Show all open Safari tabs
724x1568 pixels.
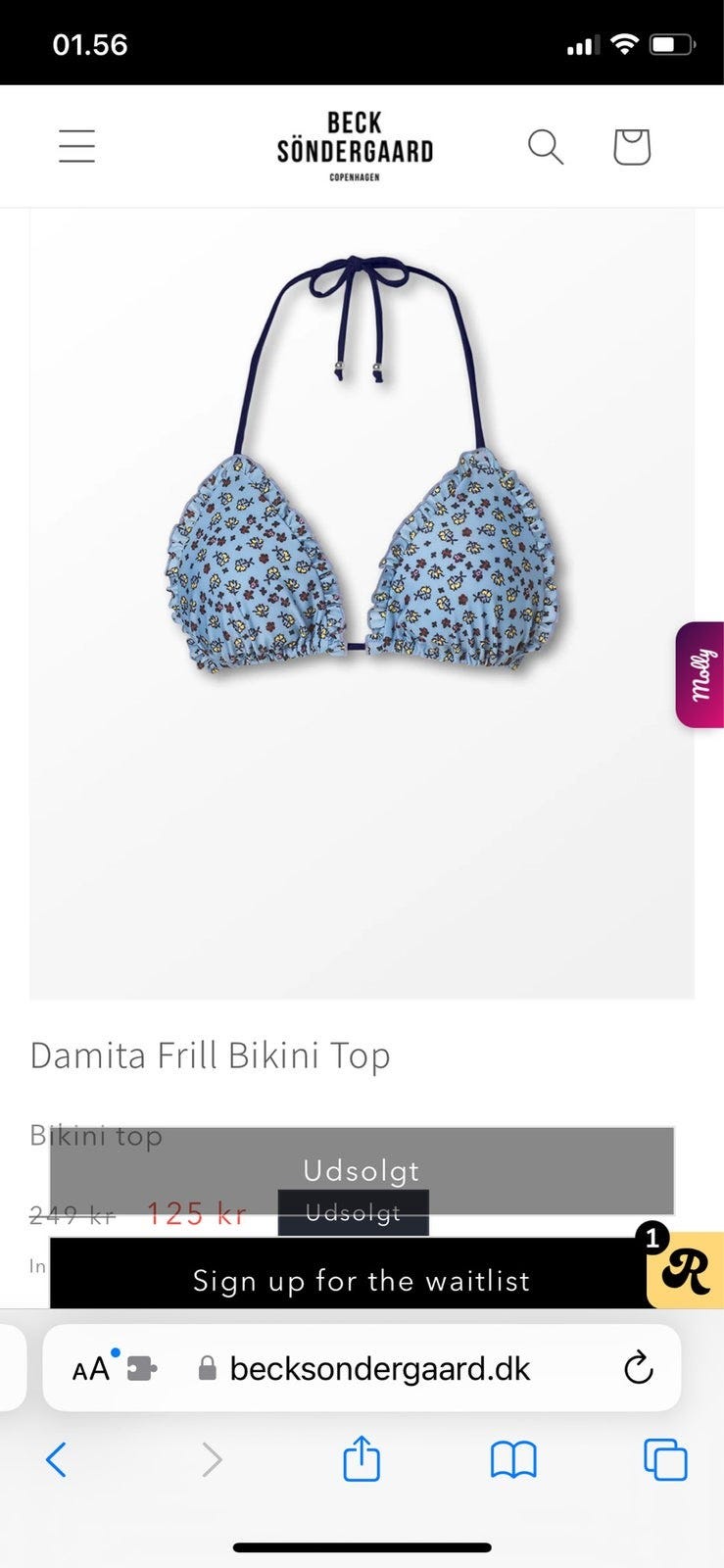click(665, 1459)
